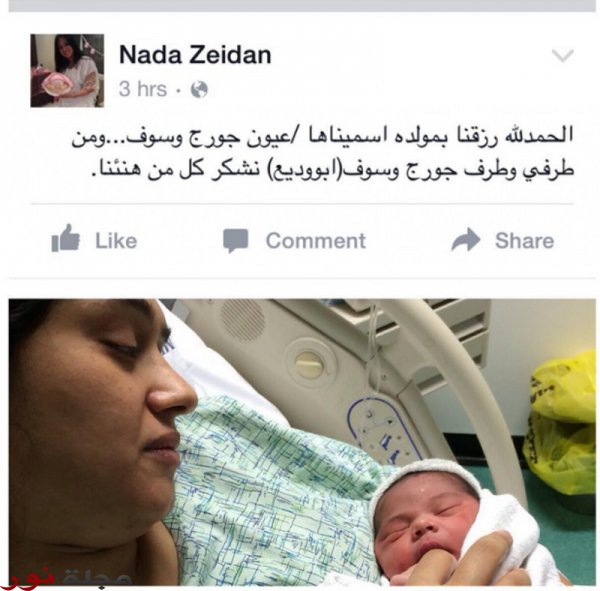Share Nada Zeidan's post

pos(502,240)
